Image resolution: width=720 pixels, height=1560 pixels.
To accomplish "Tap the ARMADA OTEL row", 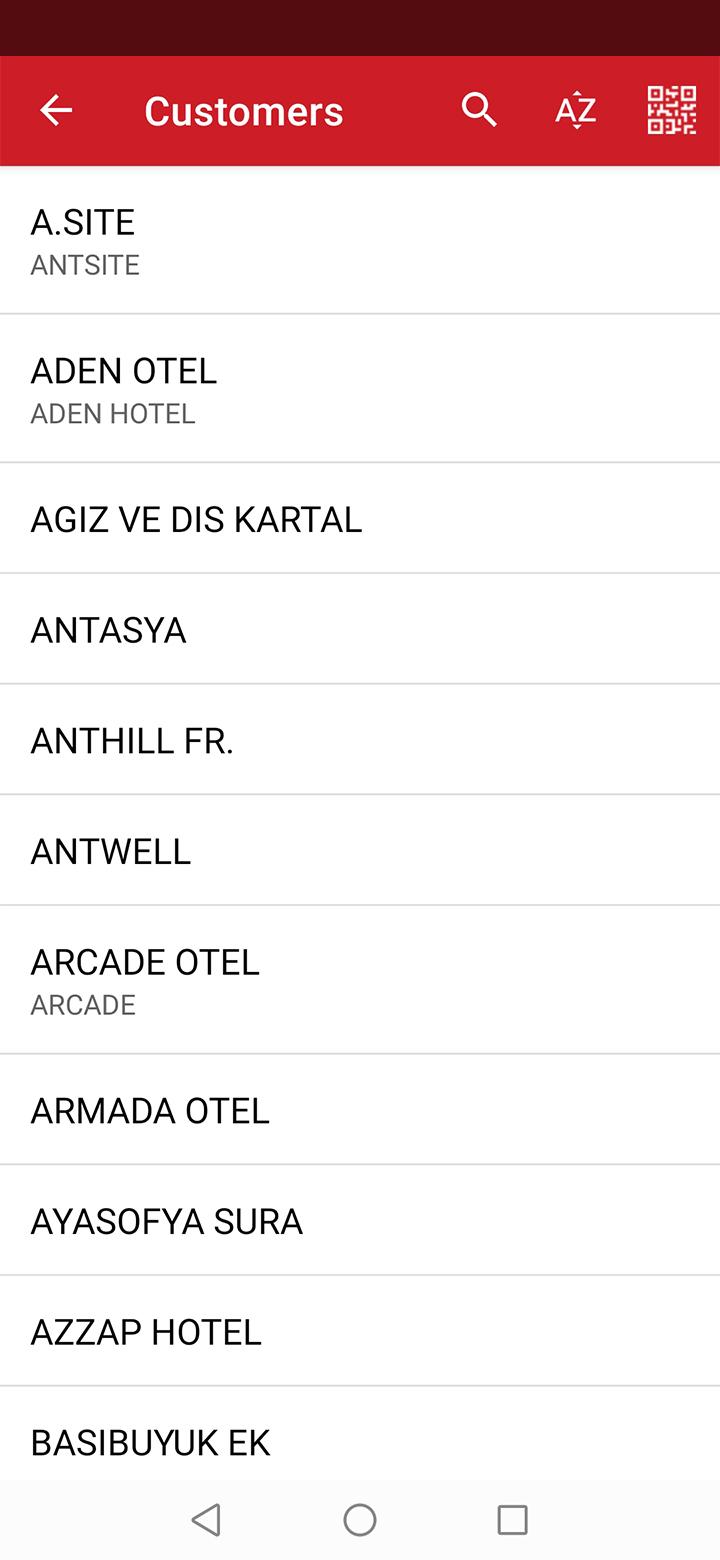I will click(x=360, y=1110).
